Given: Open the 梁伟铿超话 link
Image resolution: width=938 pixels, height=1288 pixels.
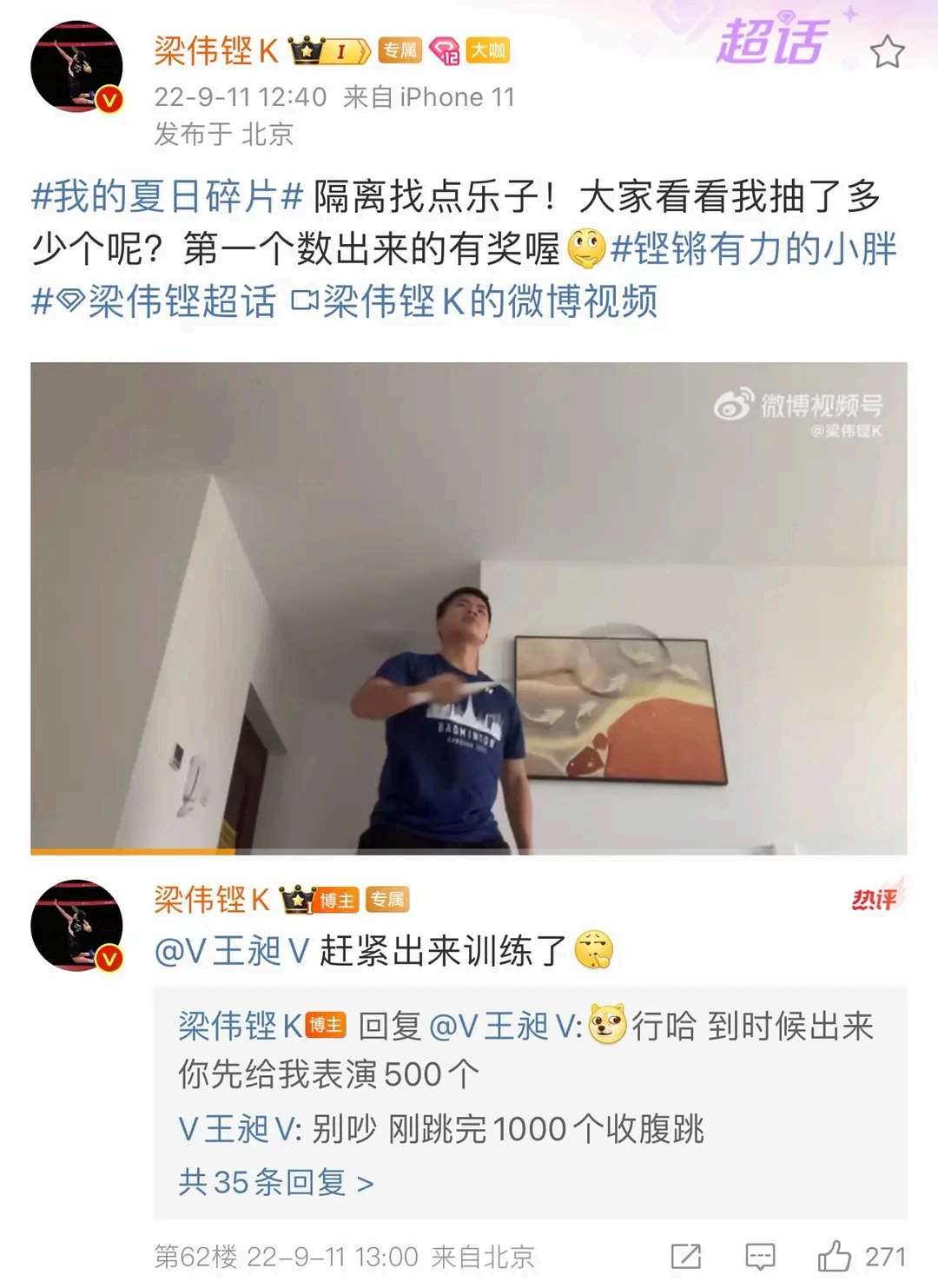Looking at the screenshot, I should click(x=155, y=301).
